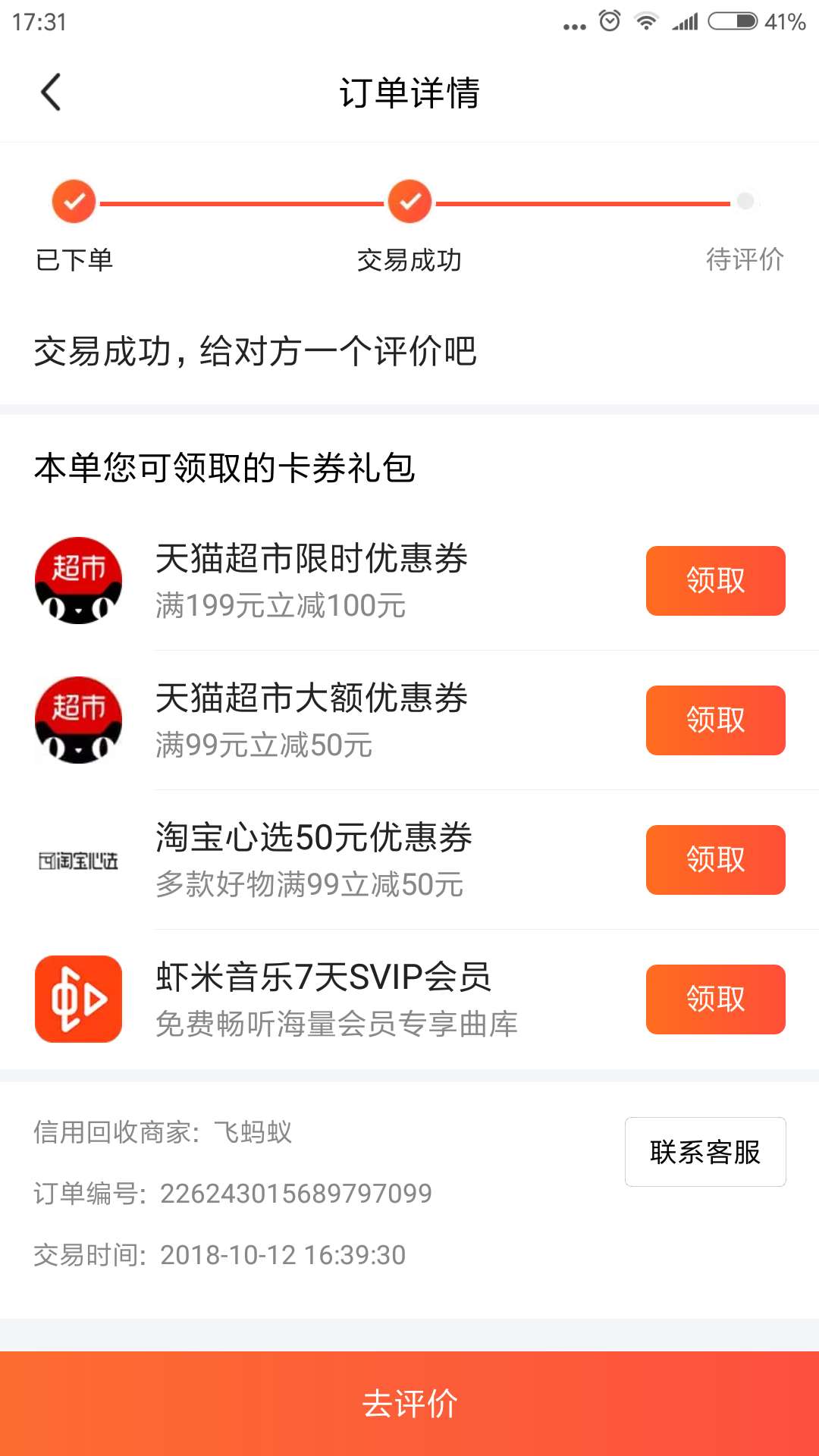Tap the back arrow to return
Image resolution: width=819 pixels, height=1456 pixels.
[x=51, y=93]
